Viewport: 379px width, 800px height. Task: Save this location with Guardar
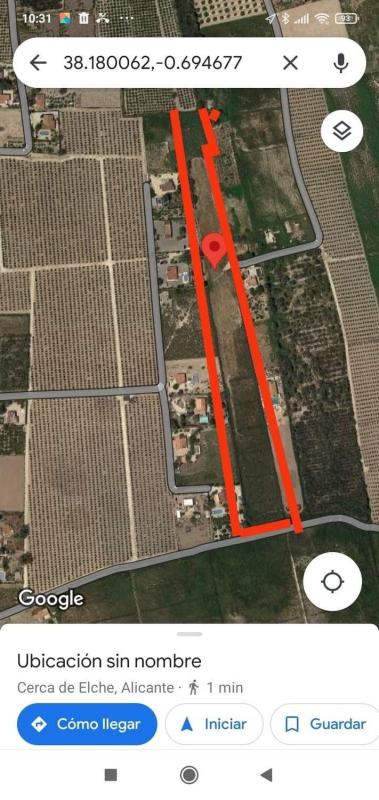pyautogui.click(x=325, y=724)
